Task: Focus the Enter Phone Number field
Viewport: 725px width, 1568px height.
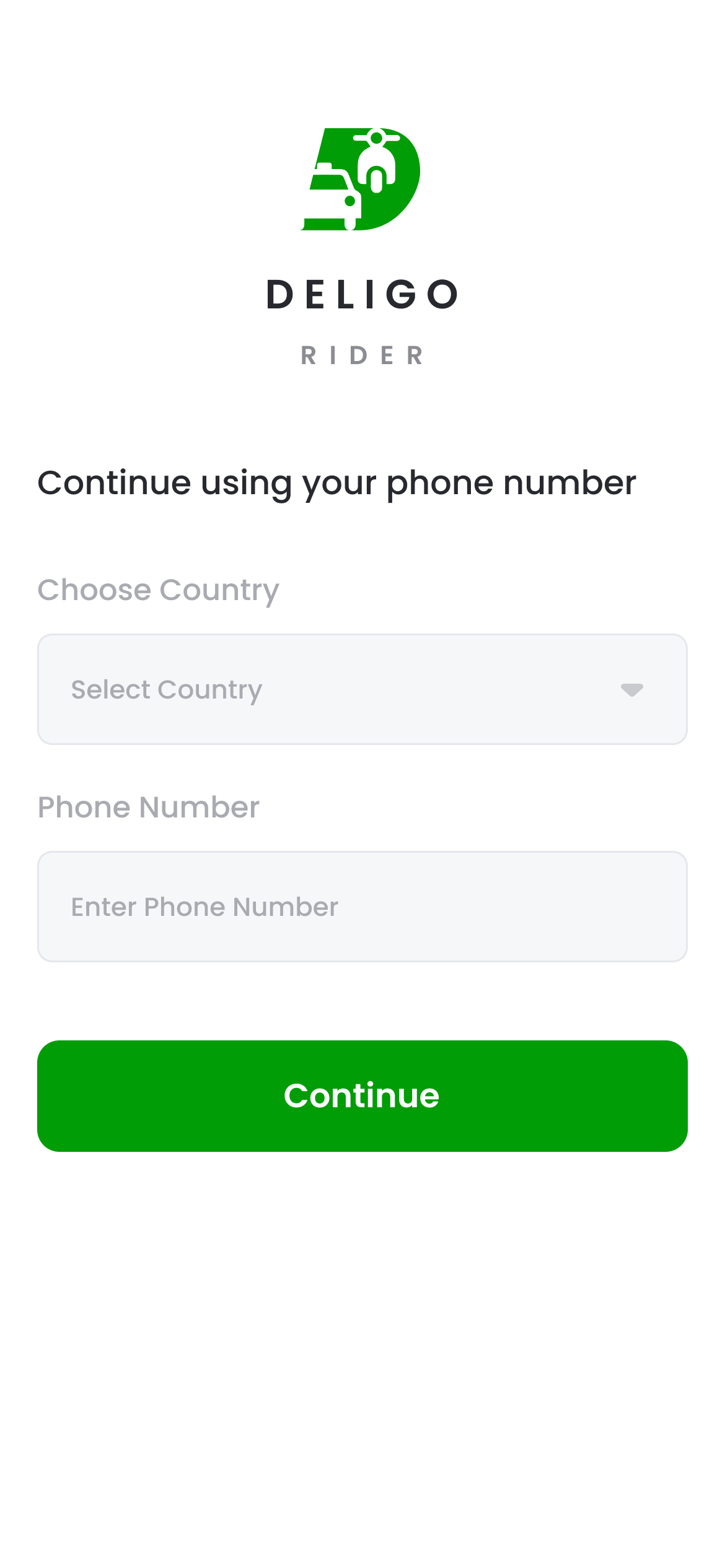Action: (x=362, y=907)
